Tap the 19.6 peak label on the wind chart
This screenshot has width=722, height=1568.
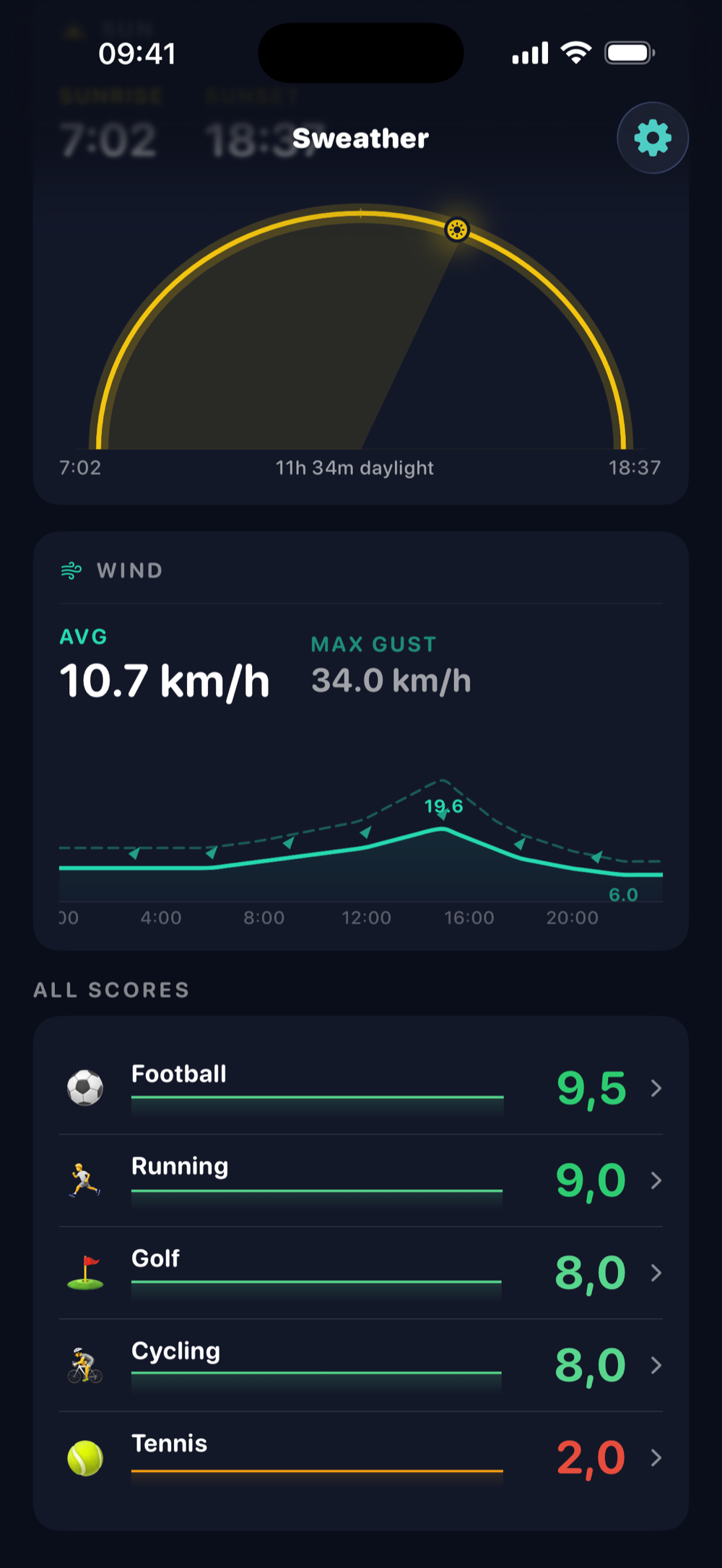[x=444, y=807]
